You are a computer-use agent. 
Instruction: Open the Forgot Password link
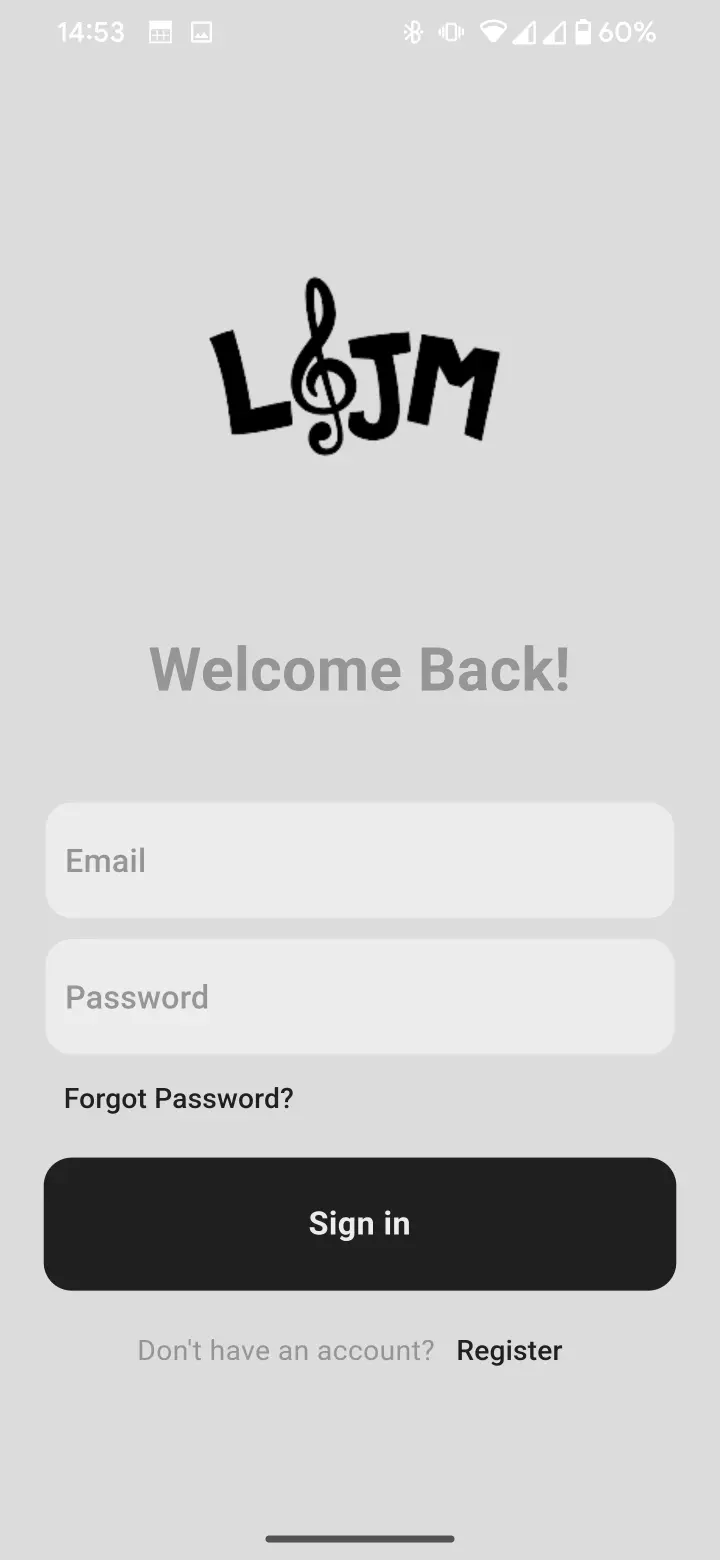(x=179, y=1098)
